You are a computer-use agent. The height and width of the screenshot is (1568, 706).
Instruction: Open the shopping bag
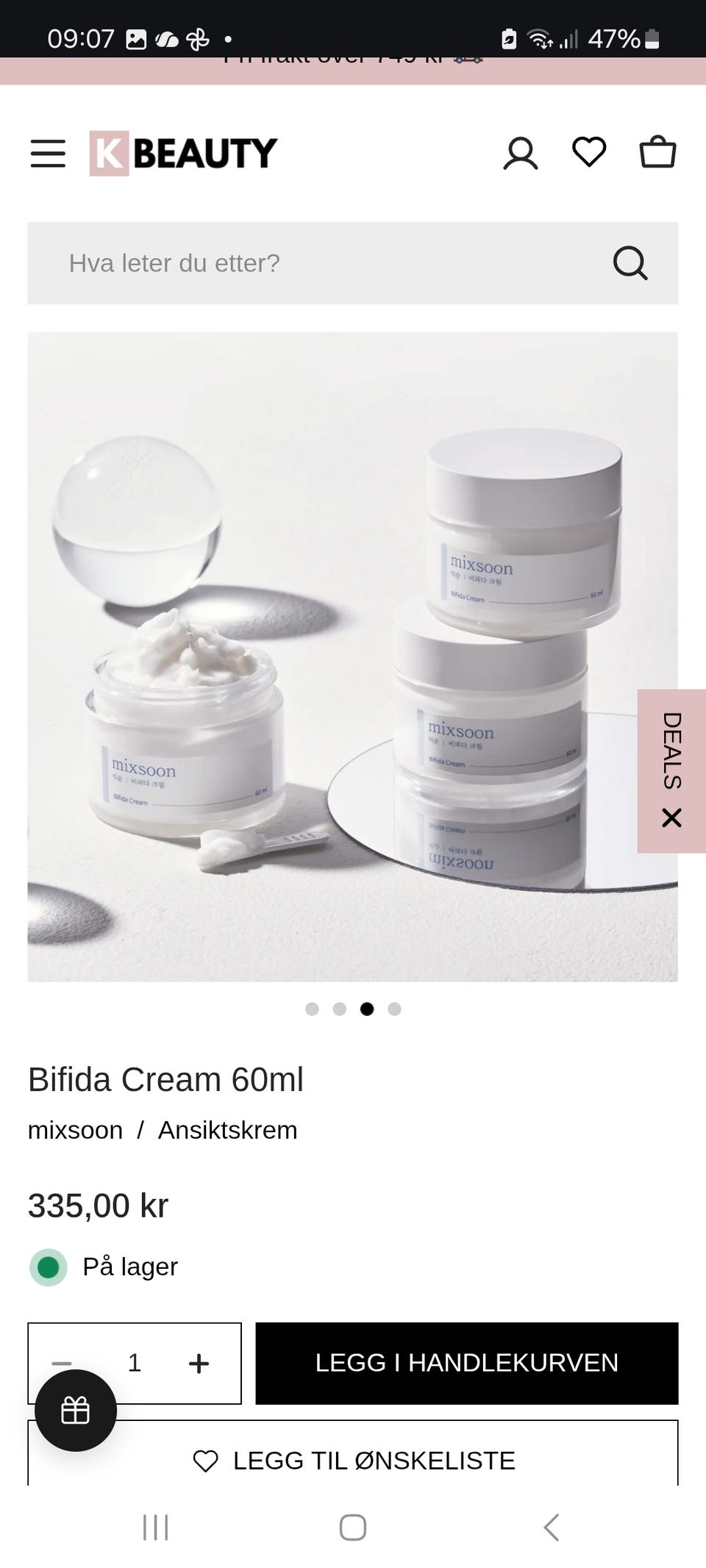[657, 152]
